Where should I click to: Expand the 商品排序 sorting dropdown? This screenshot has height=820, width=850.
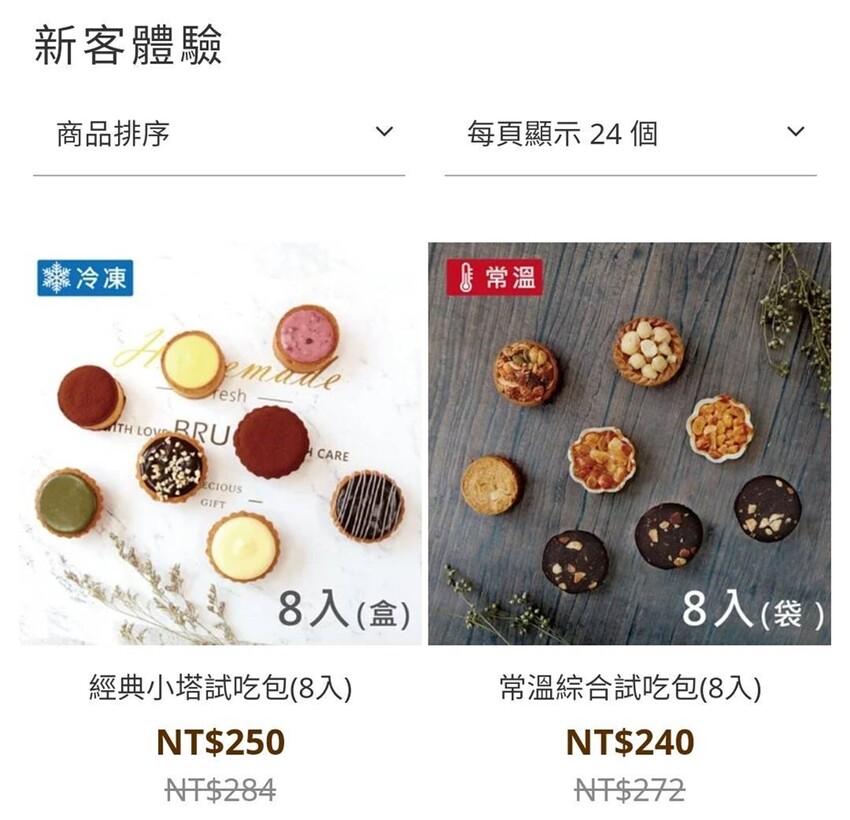point(219,133)
